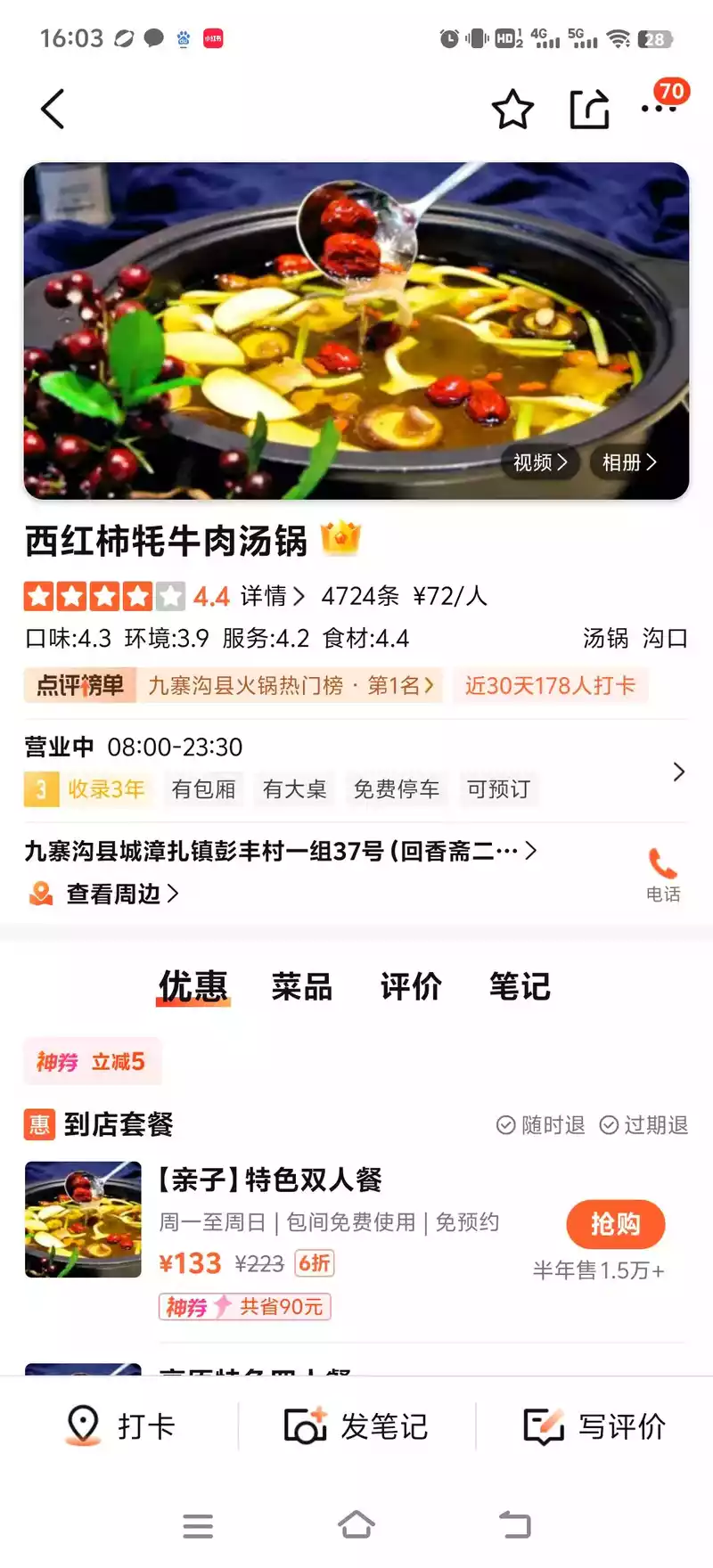Image resolution: width=713 pixels, height=1568 pixels.
Task: Favorite this restaurant with the star icon
Action: [512, 110]
